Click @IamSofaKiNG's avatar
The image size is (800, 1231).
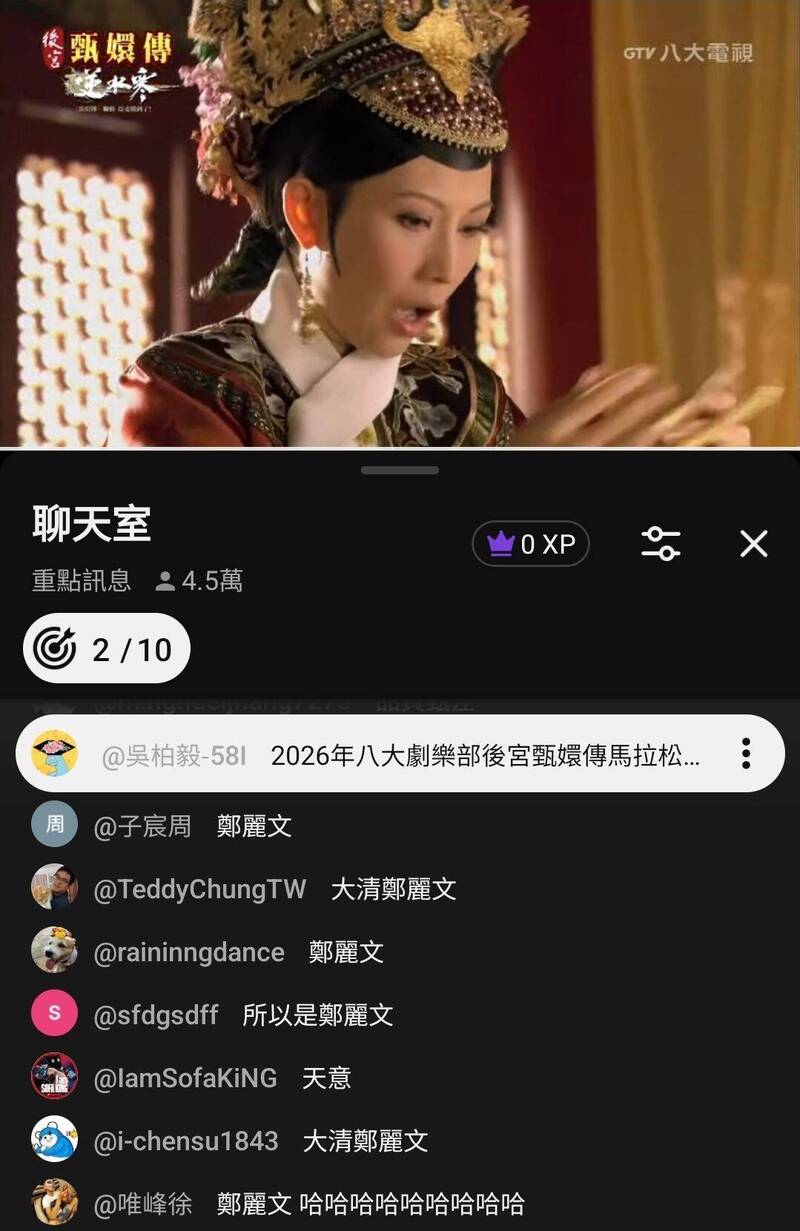55,1076
